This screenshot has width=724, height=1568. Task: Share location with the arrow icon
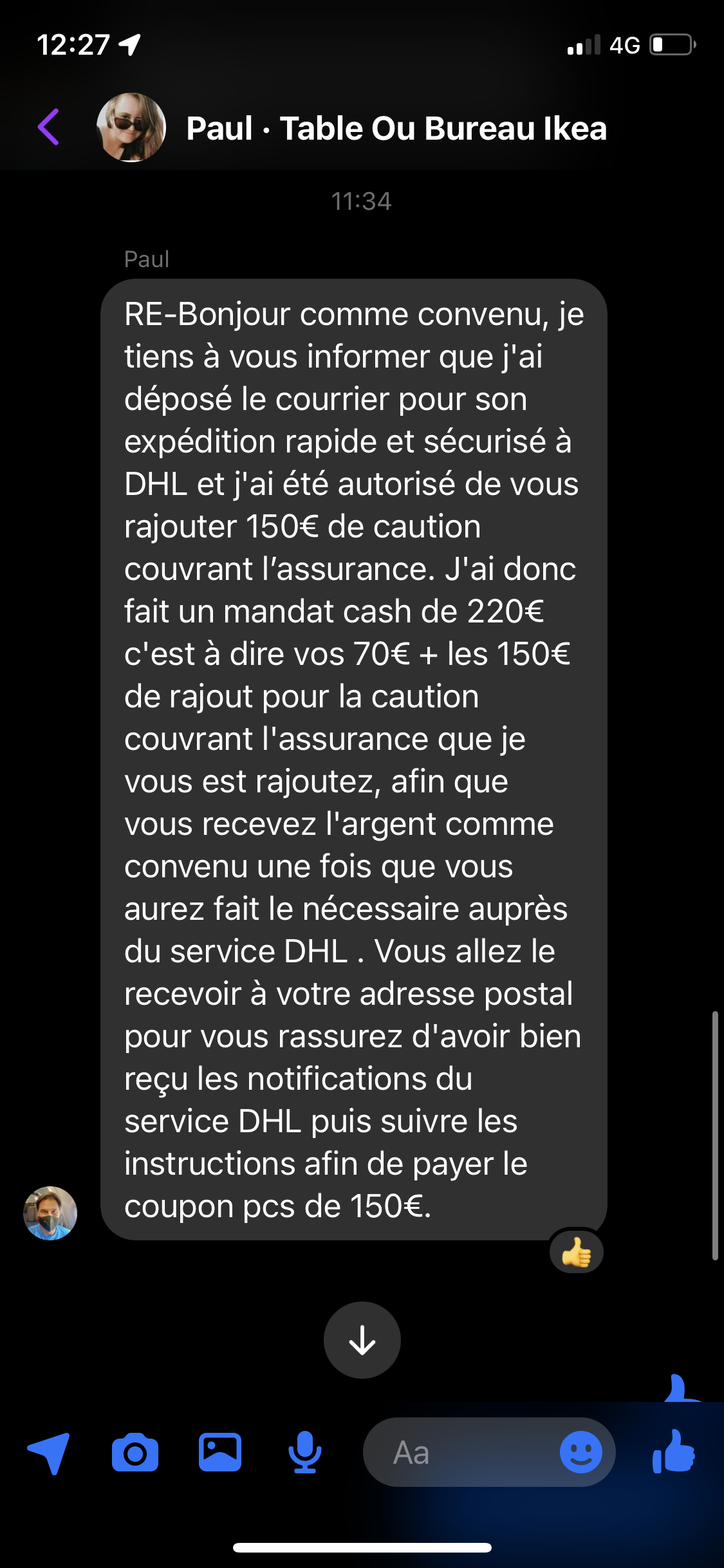pos(49,1452)
